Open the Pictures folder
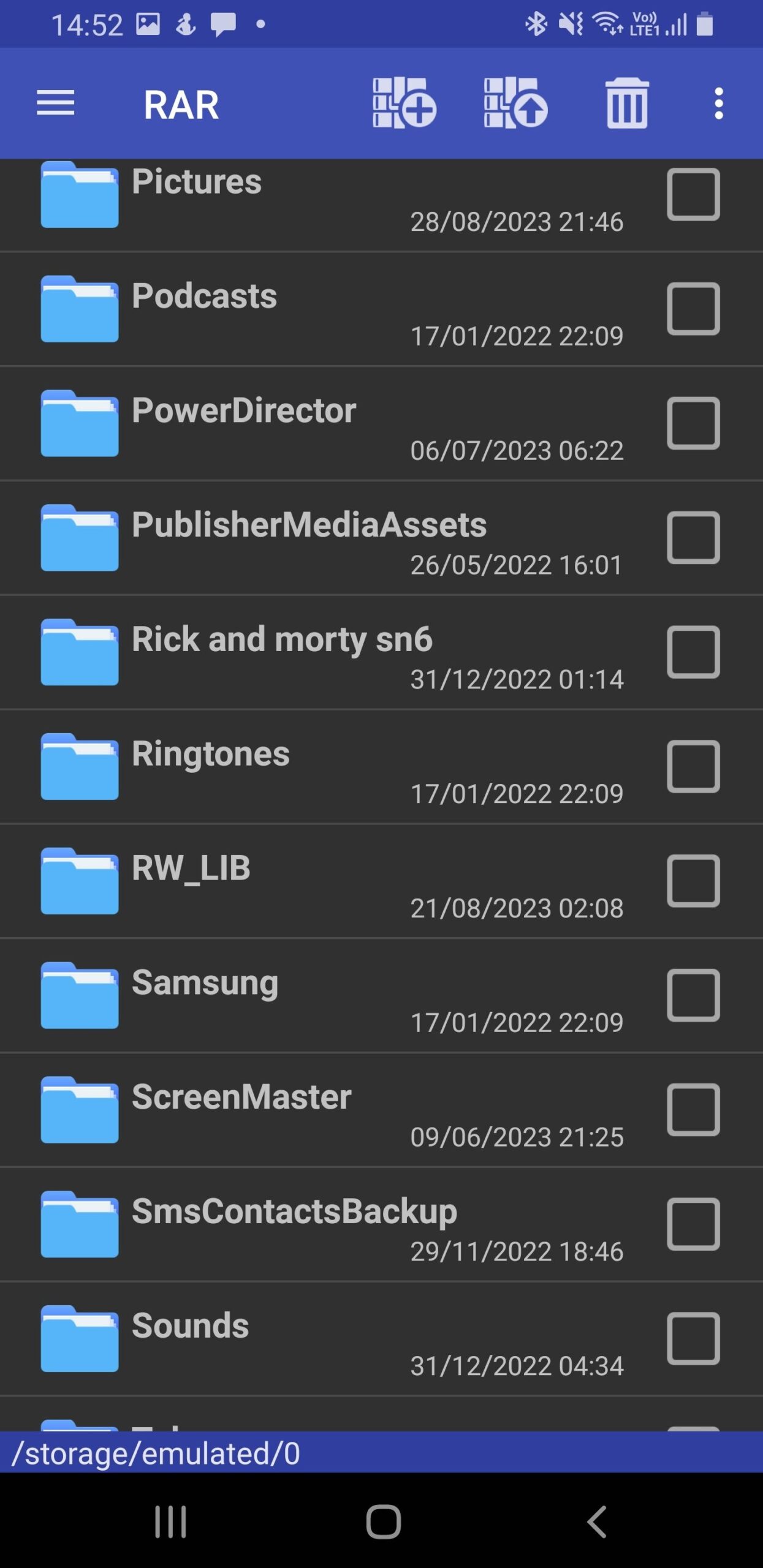Viewport: 763px width, 1568px height. click(381, 205)
